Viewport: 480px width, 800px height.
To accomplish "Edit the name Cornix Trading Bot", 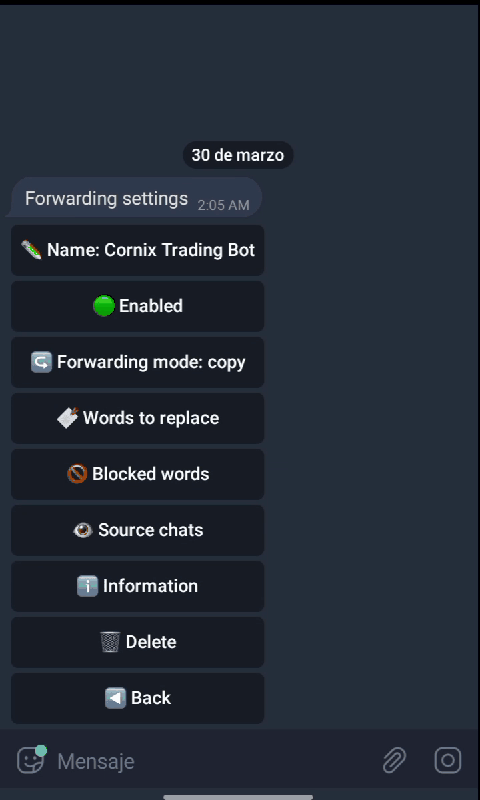I will (x=138, y=251).
